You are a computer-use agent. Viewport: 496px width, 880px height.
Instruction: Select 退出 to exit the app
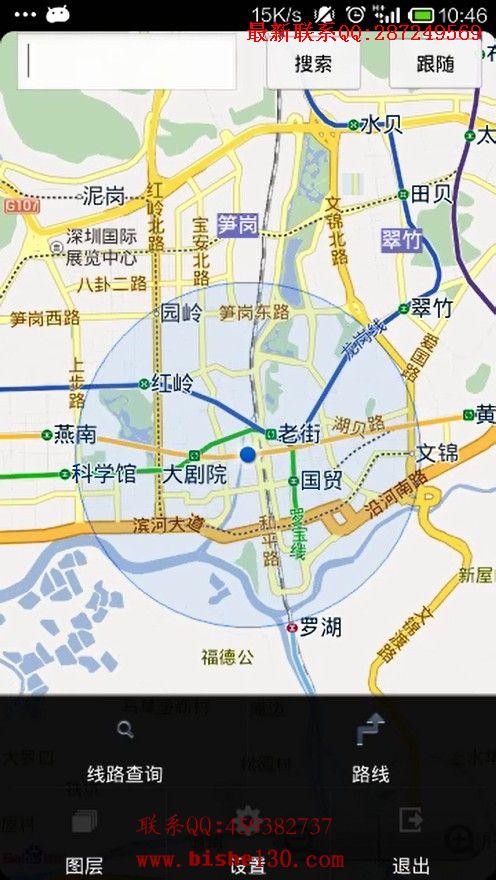point(411,840)
